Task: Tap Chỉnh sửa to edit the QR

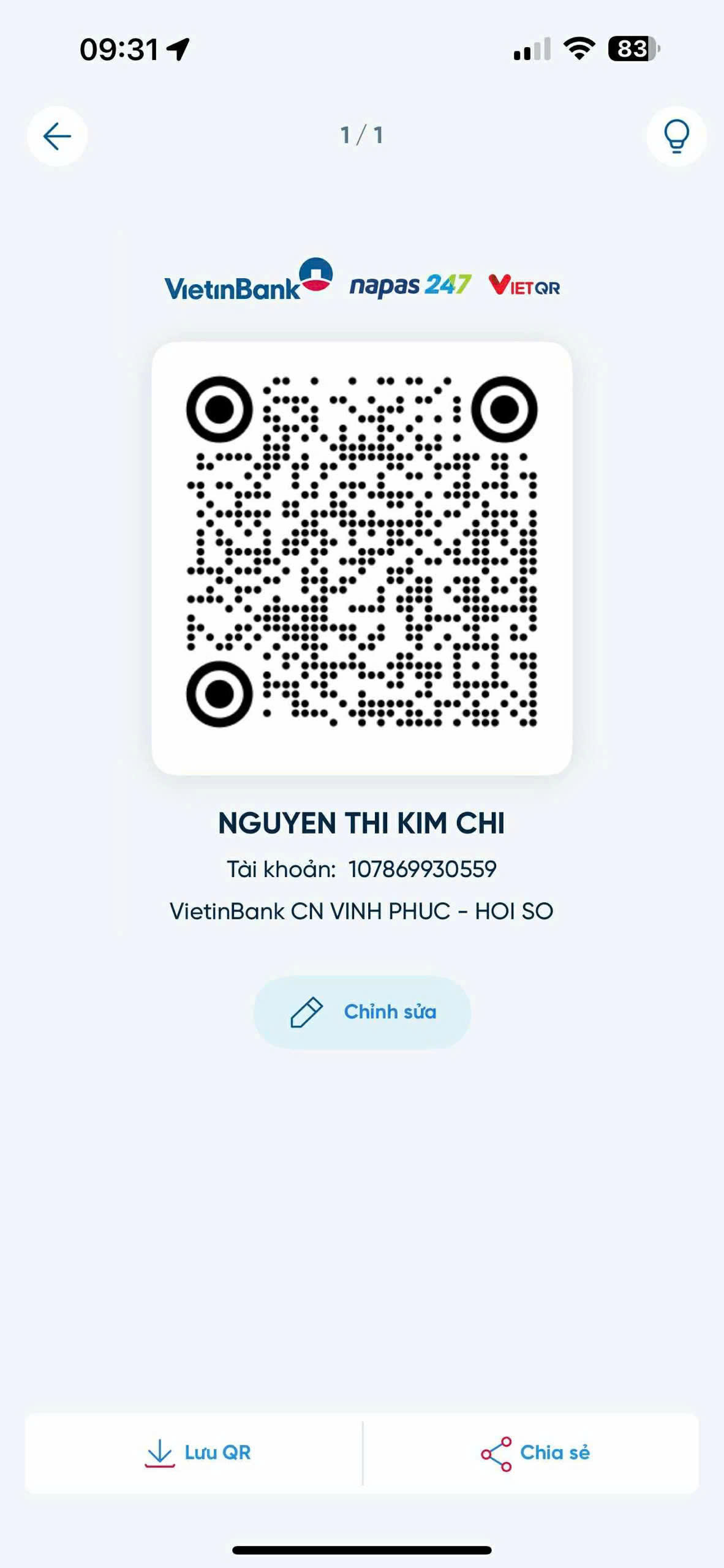Action: tap(362, 1012)
